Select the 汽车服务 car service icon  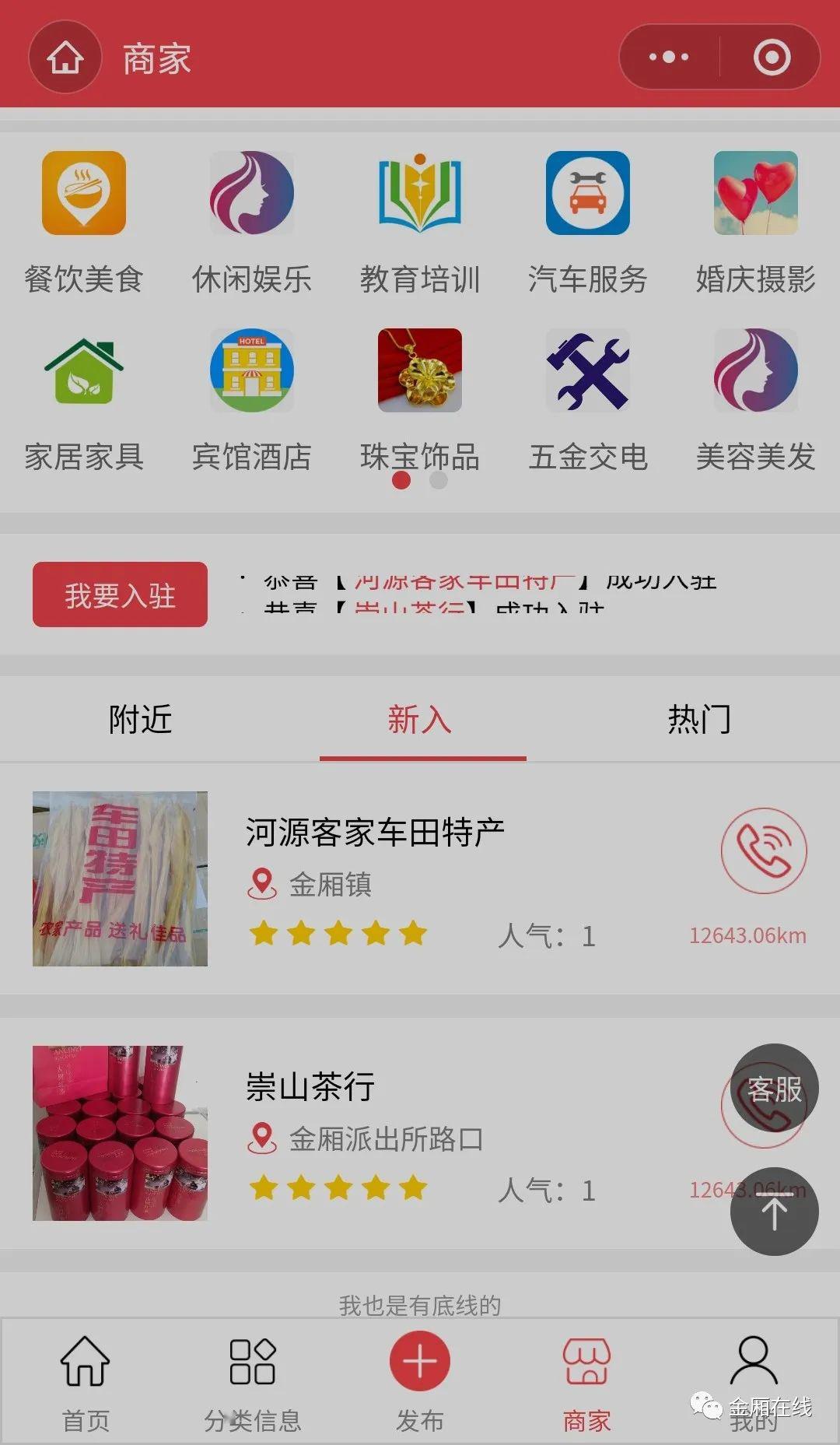point(588,195)
